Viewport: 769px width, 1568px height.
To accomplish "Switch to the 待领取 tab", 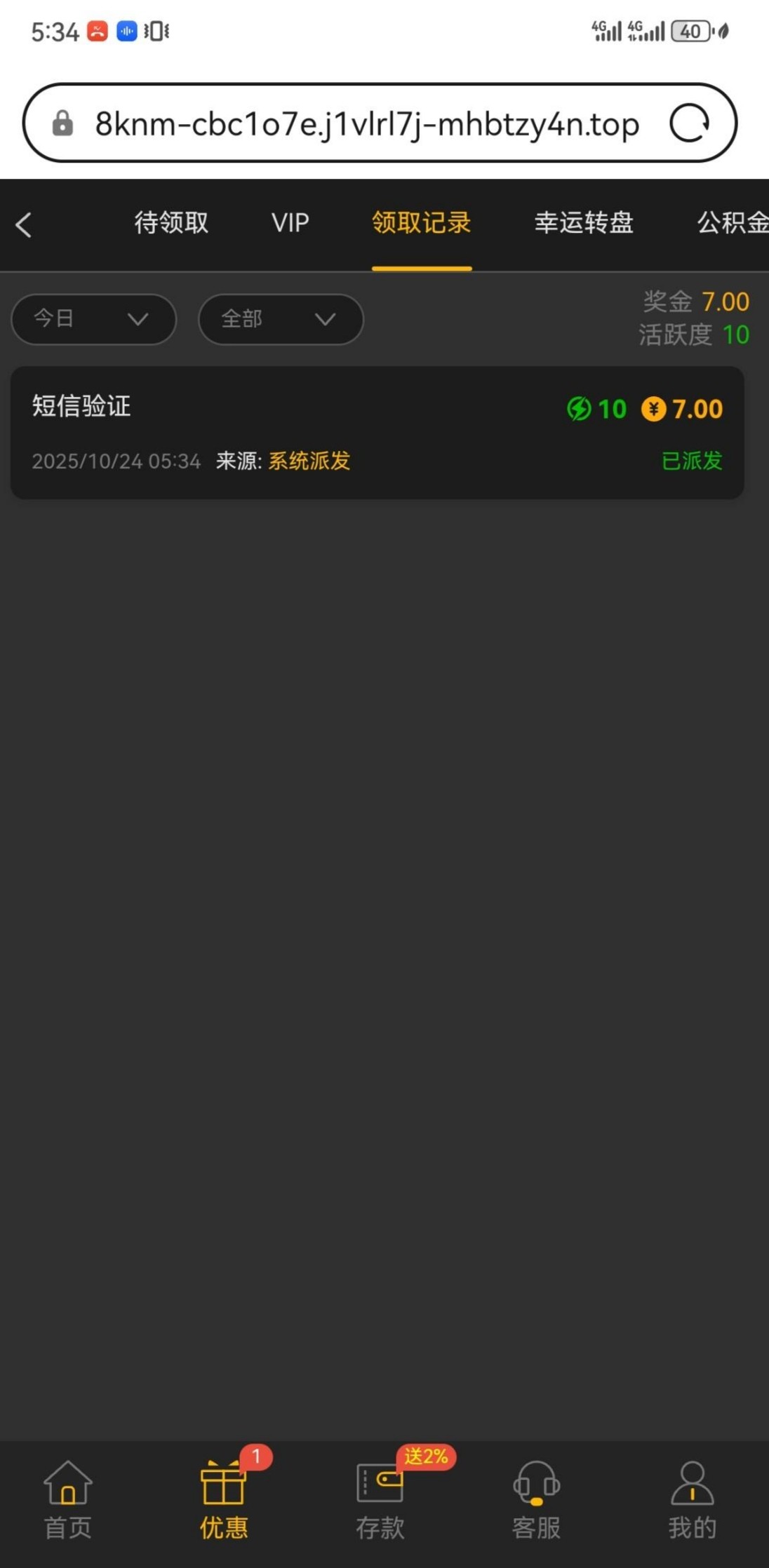I will pos(171,223).
